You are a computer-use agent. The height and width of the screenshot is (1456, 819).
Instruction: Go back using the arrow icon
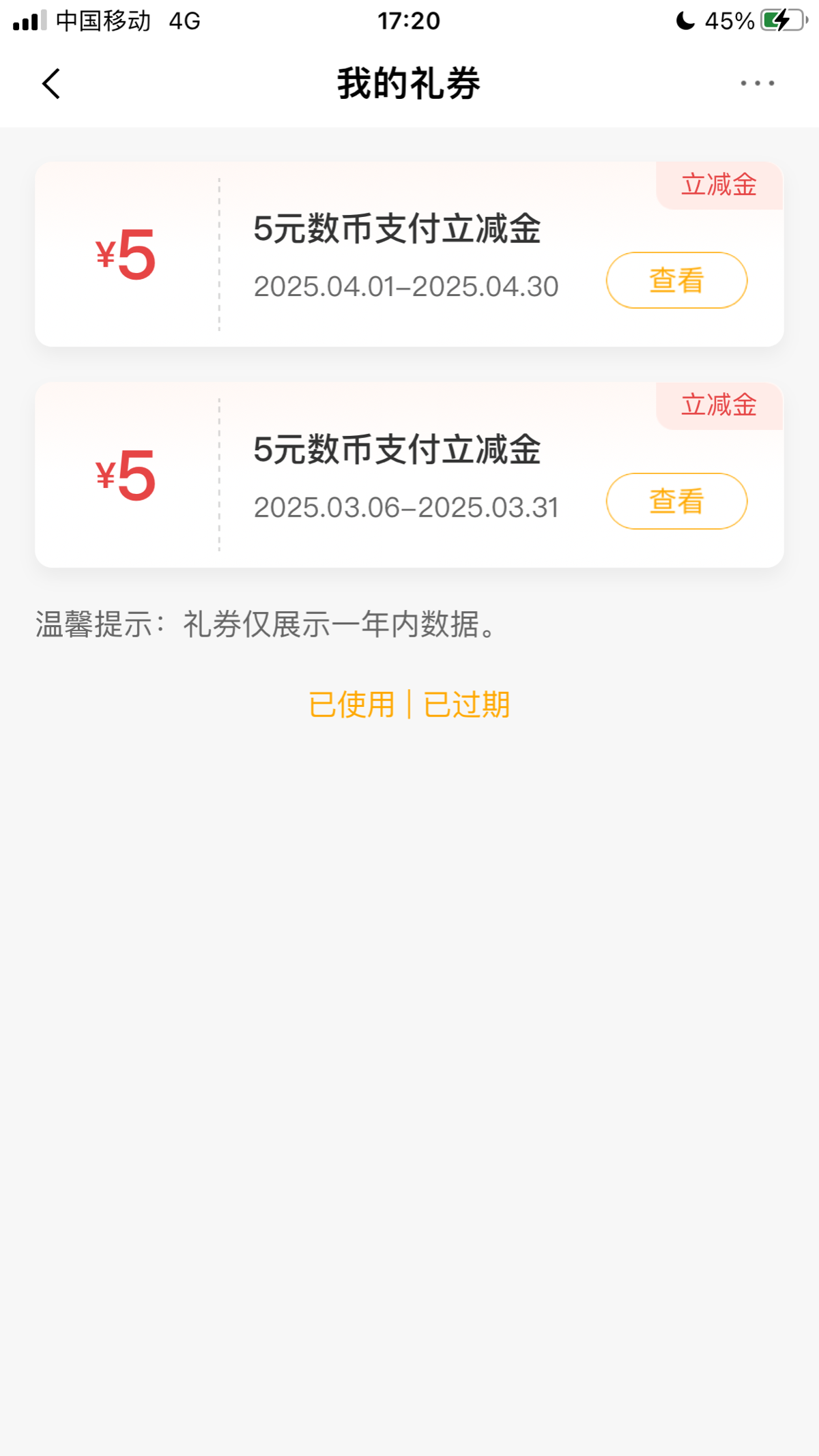point(51,84)
